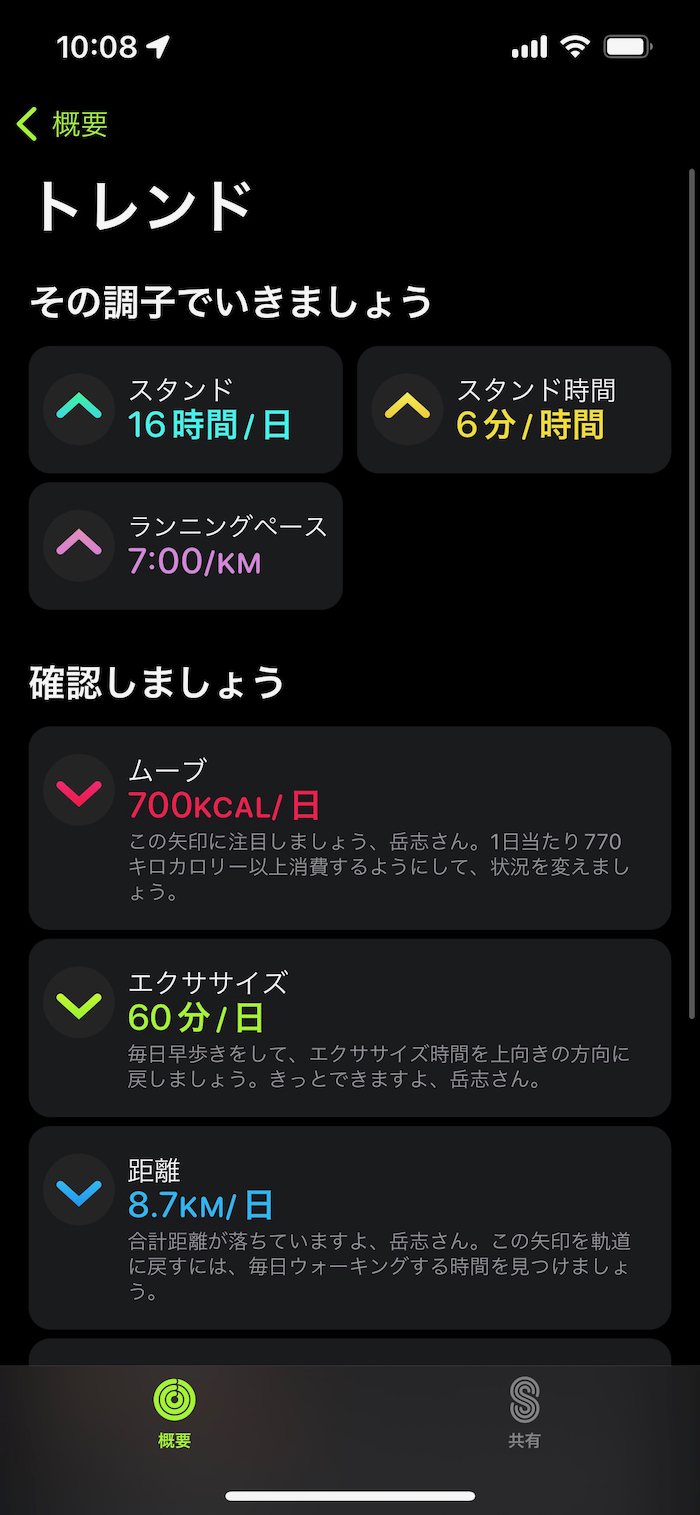This screenshot has width=700, height=1515.
Task: View ランニングペース trend details
Action: 186,546
